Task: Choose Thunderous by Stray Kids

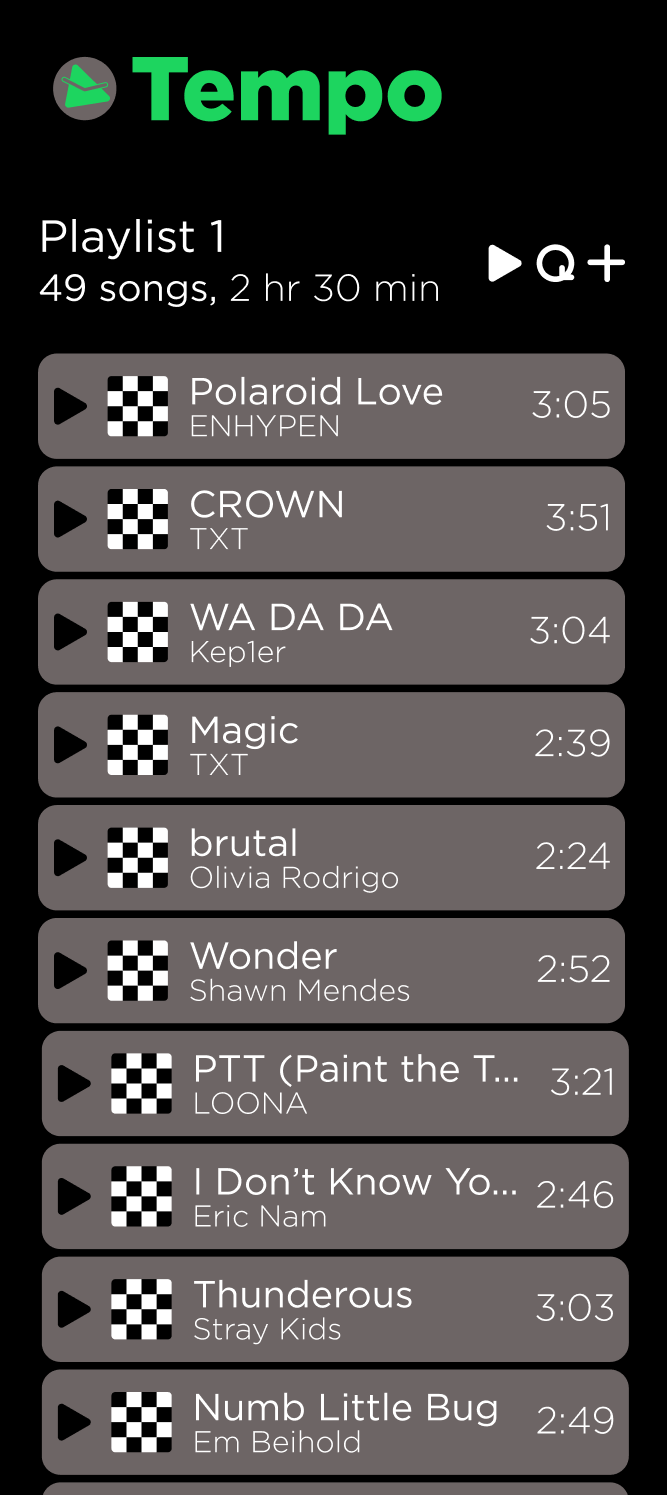Action: click(334, 1310)
